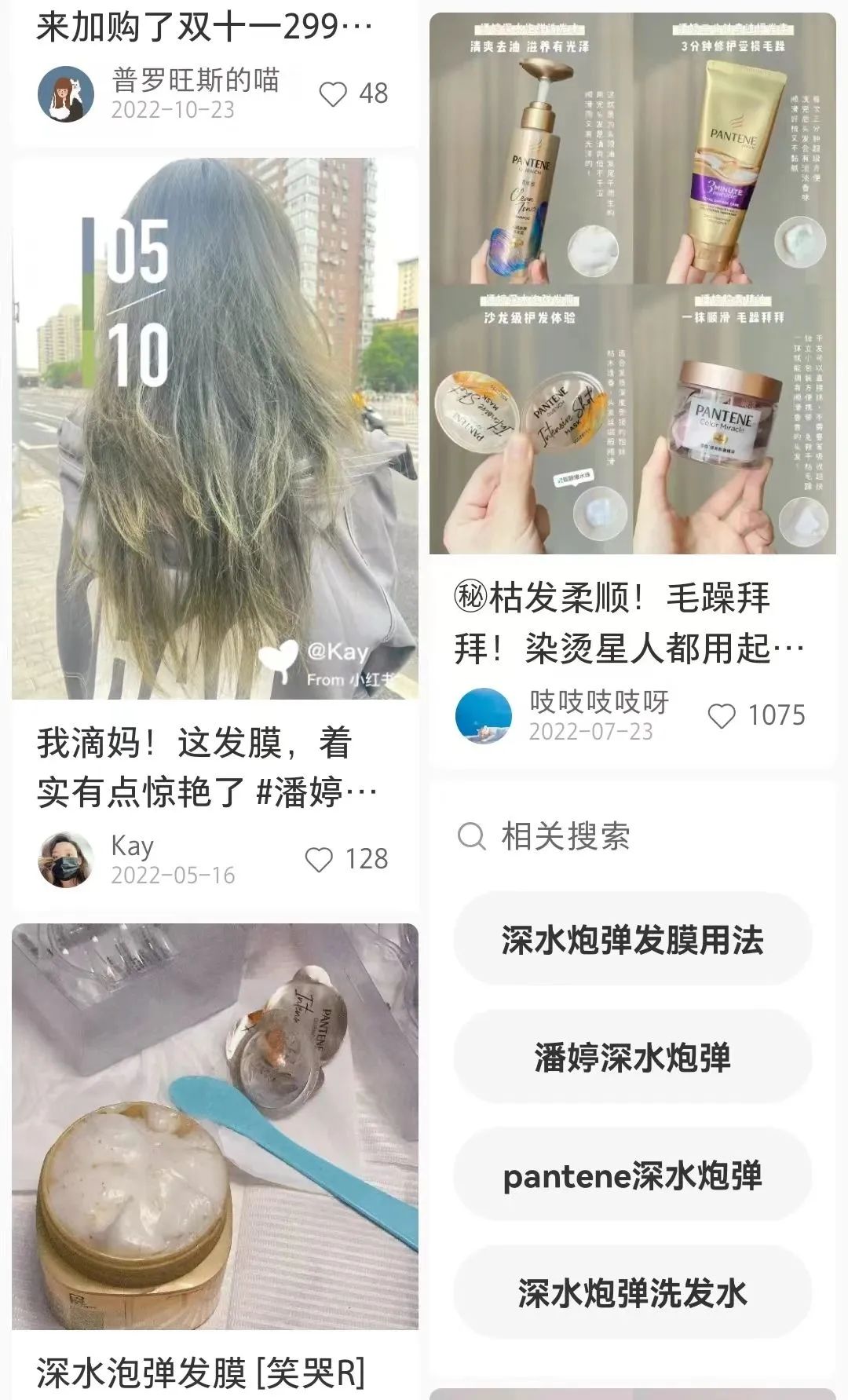The height and width of the screenshot is (1400, 848).
Task: View Kay's profile avatar
Action: tap(66, 860)
